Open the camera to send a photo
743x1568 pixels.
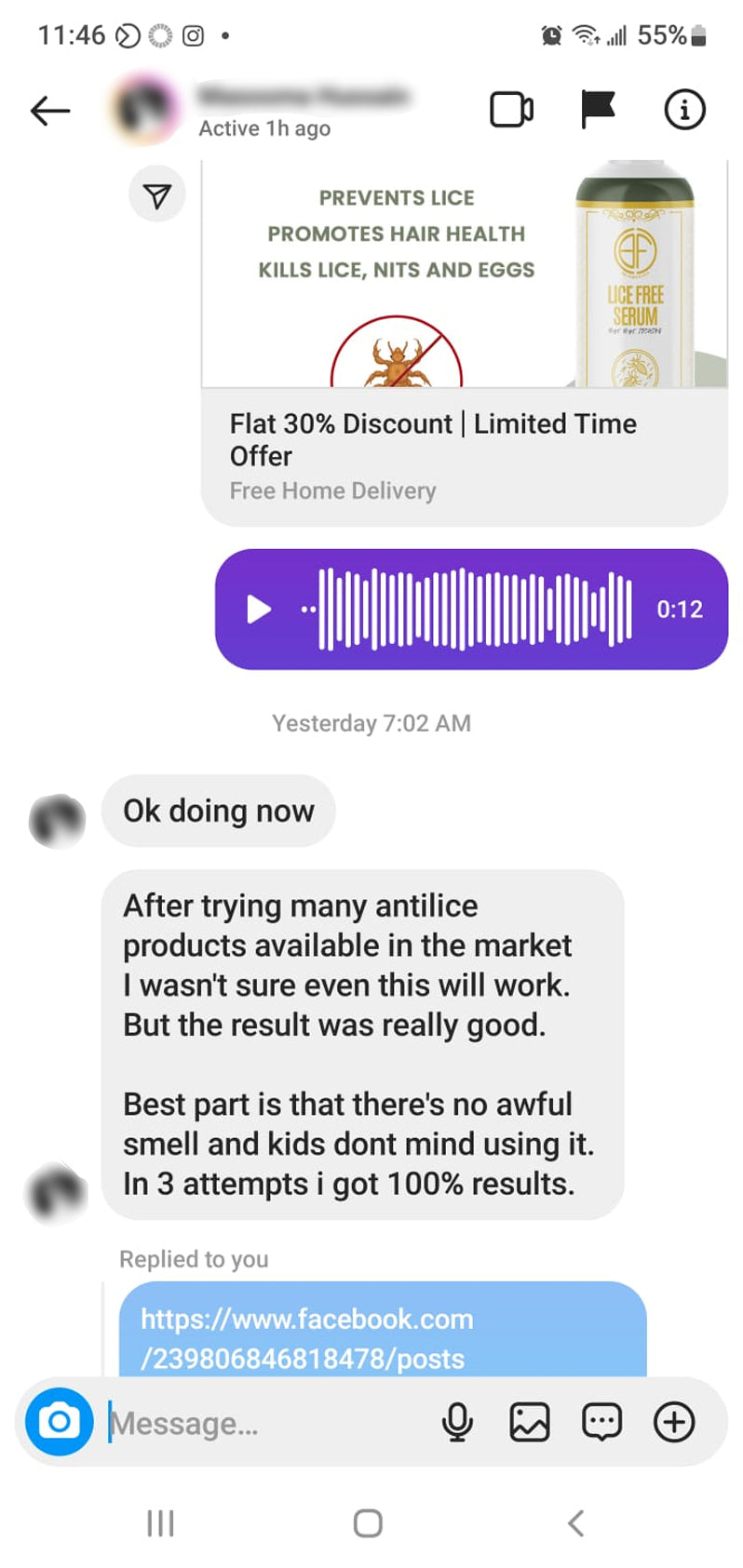point(59,1421)
